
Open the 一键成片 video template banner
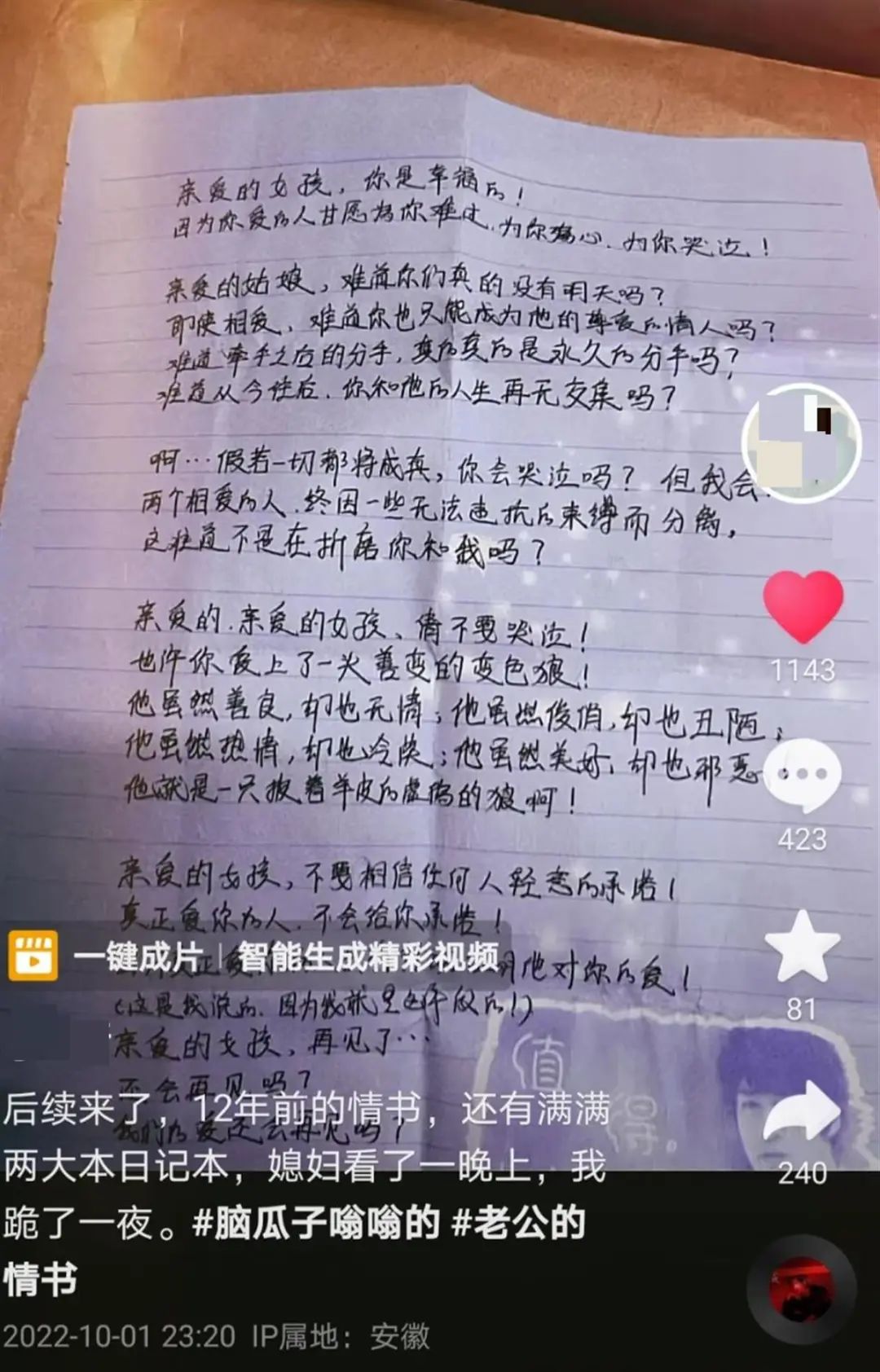click(254, 956)
